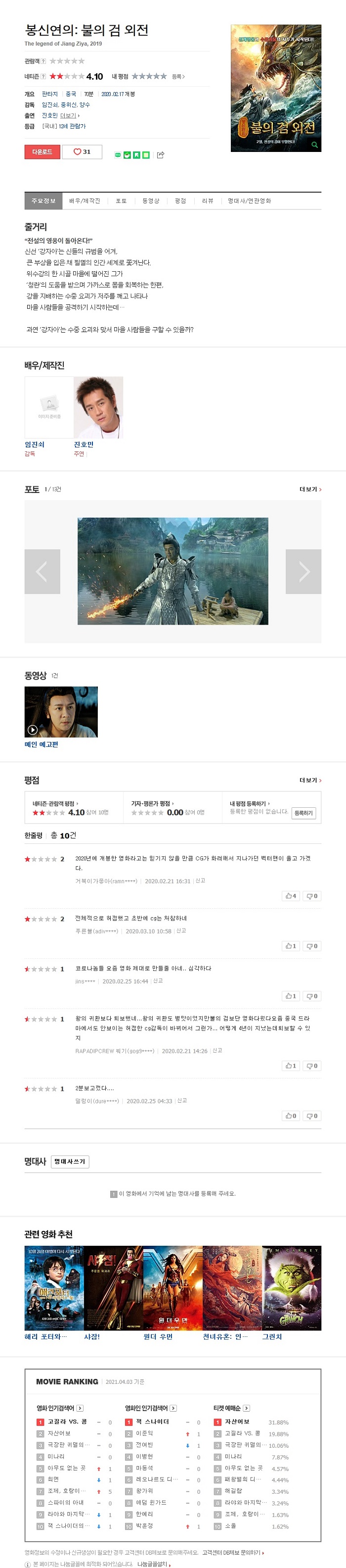The height and width of the screenshot is (1568, 346).
Task: Switch to the 포토 tab
Action: pos(121,201)
